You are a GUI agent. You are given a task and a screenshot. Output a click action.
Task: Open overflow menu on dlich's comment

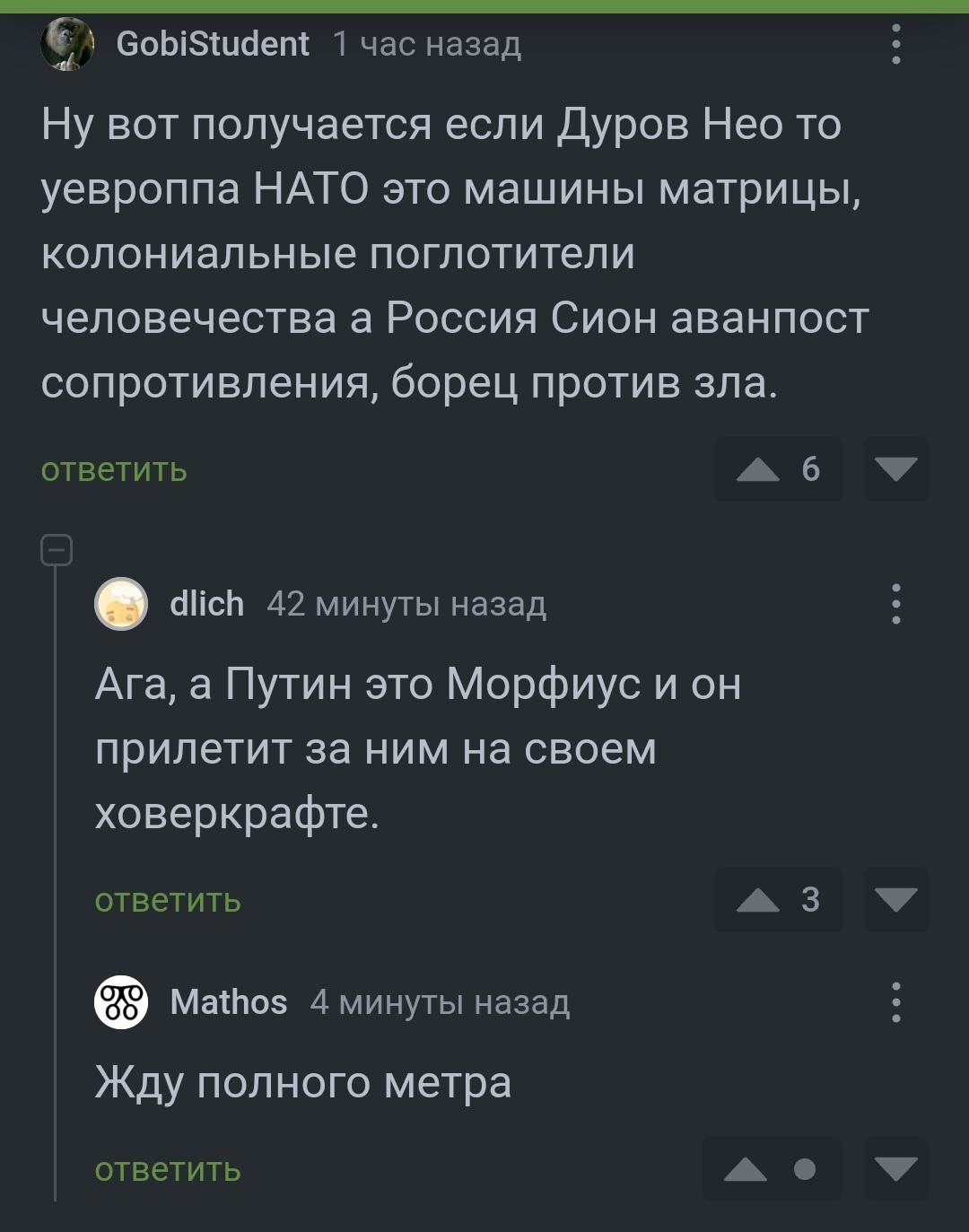pos(895,604)
